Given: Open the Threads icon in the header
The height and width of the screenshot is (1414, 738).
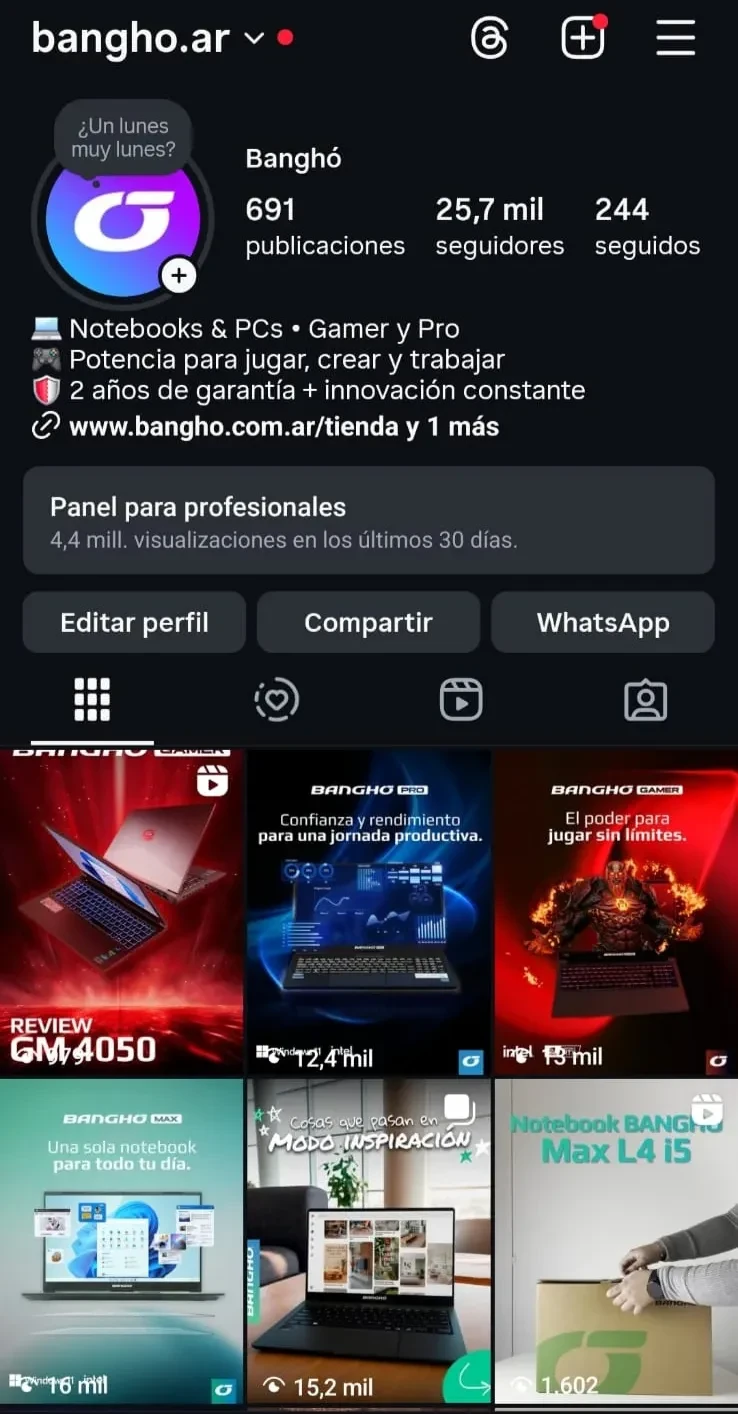Looking at the screenshot, I should click(x=489, y=39).
